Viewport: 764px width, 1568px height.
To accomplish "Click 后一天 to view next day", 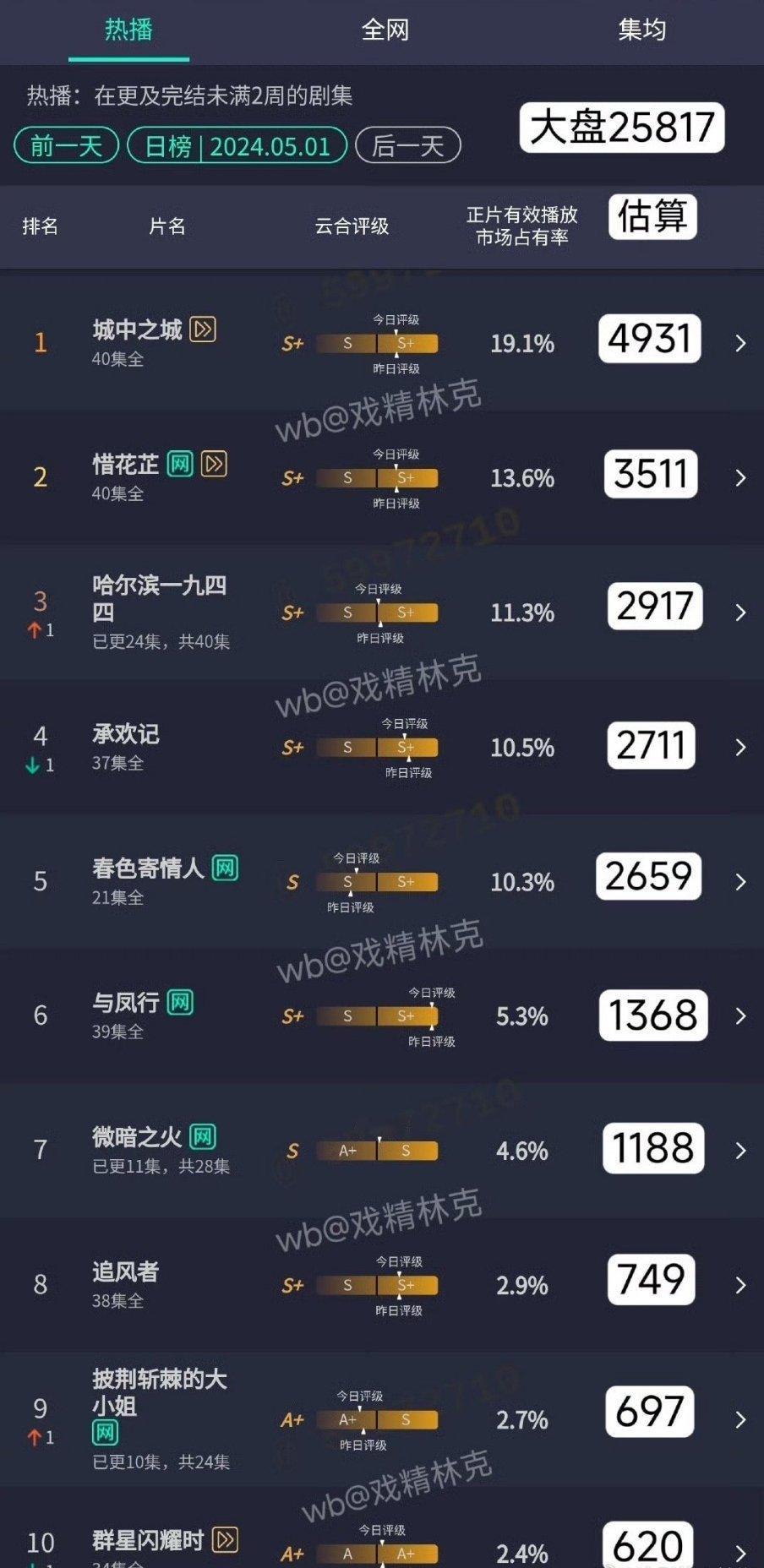I will 407,145.
